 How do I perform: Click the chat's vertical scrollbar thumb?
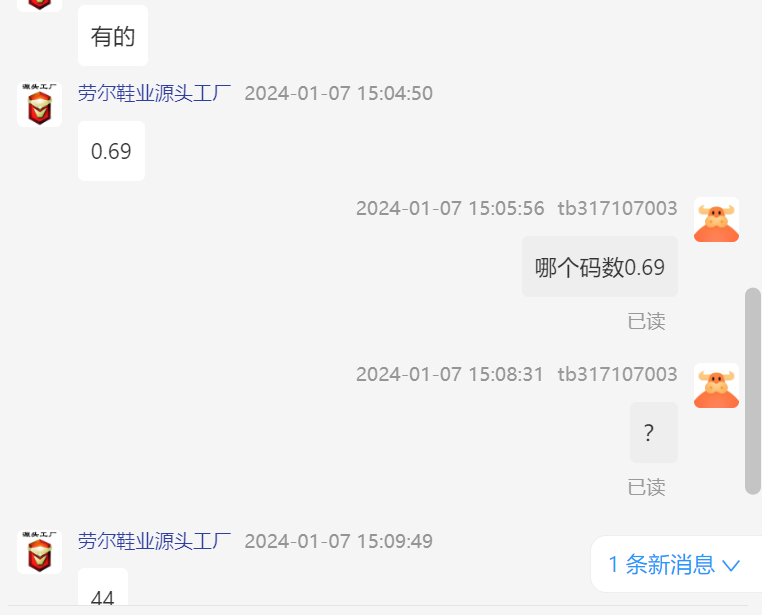tap(753, 390)
